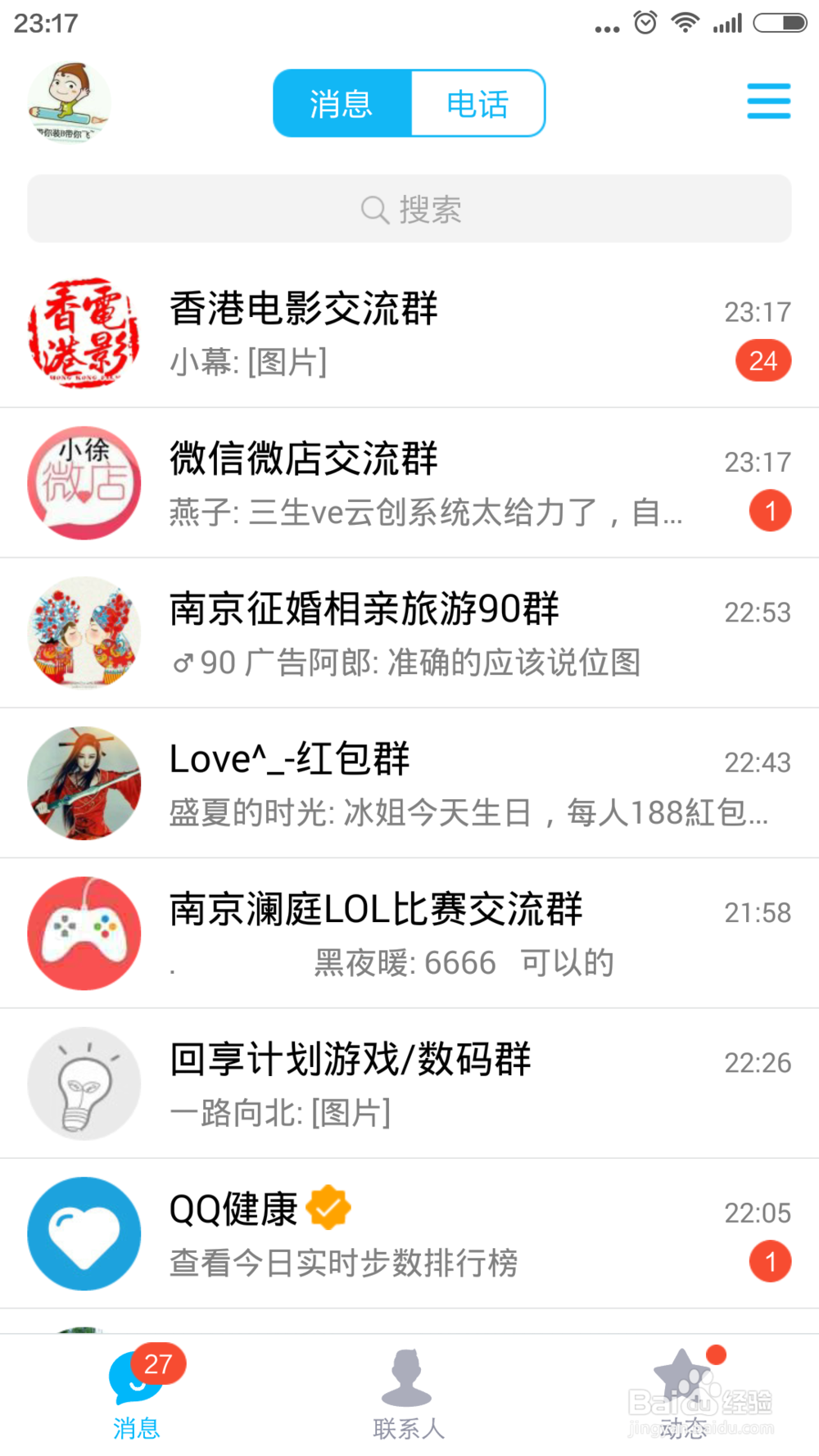819x1456 pixels.
Task: Open the QQ健康 message thread
Action: [409, 1234]
